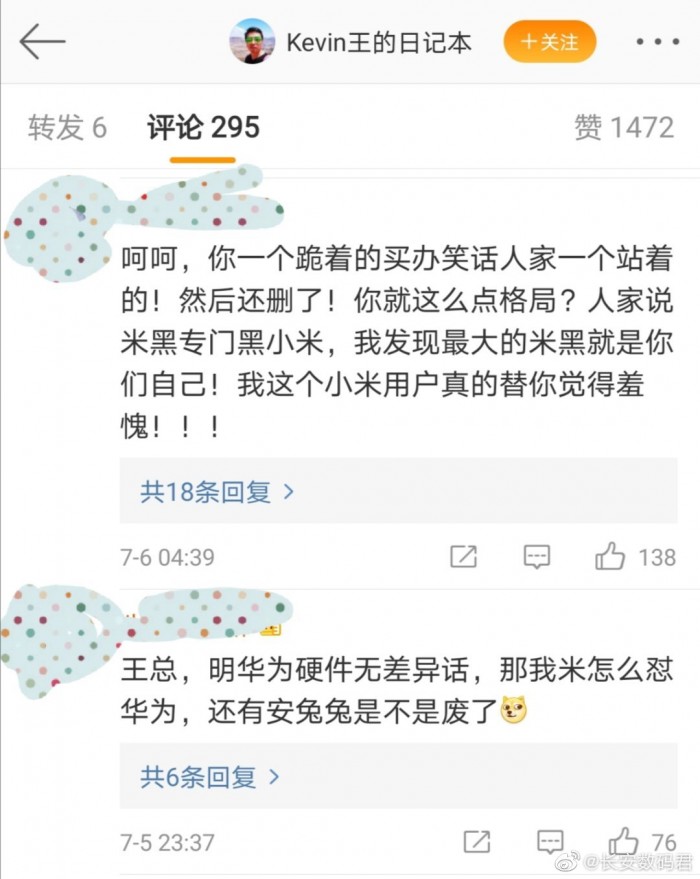Image resolution: width=700 pixels, height=879 pixels.
Task: Go back with the arrow icon
Action: pos(42,42)
